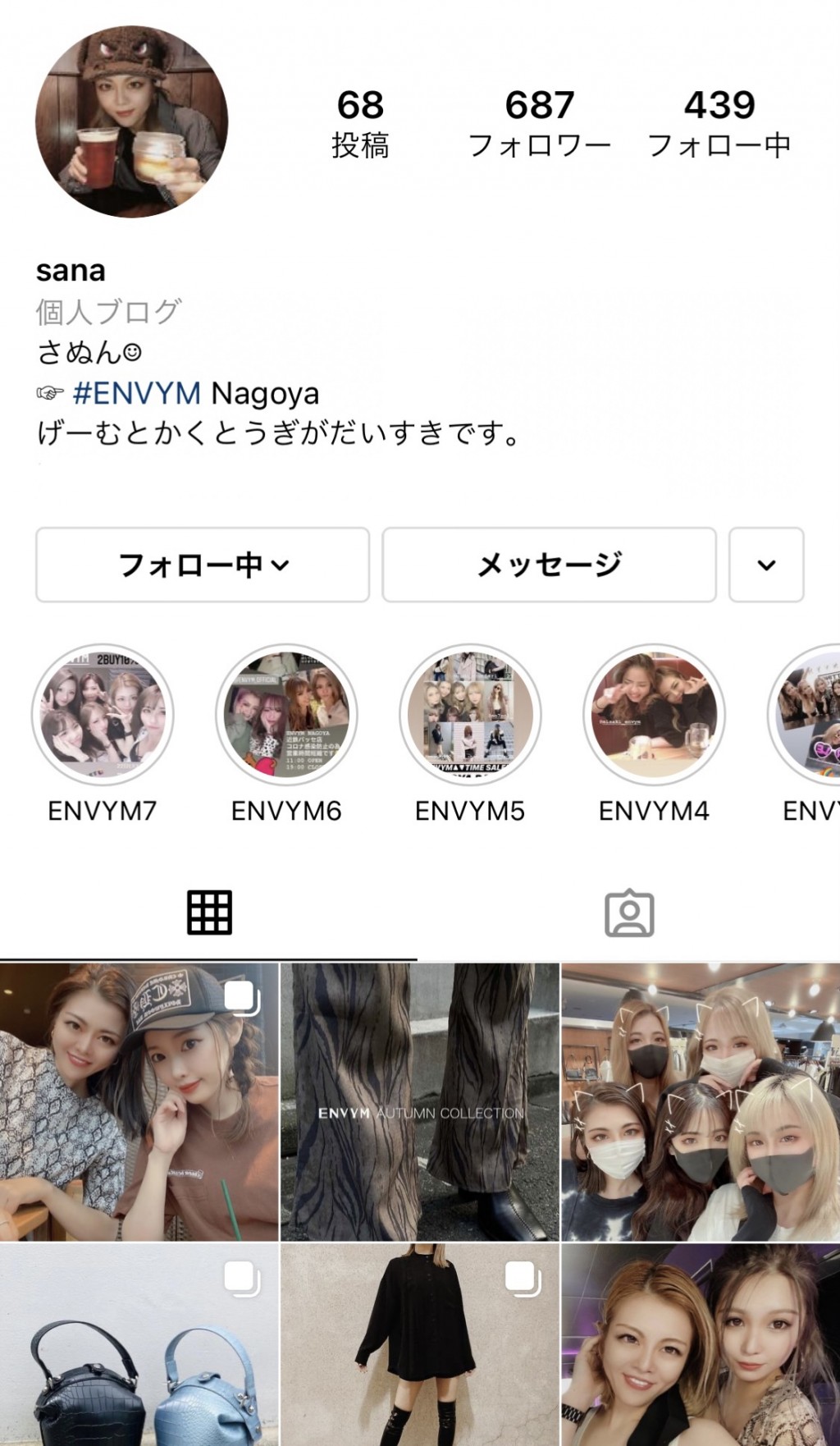Open the ENVYM7 story highlight
The width and height of the screenshot is (840, 1446).
pos(103,715)
